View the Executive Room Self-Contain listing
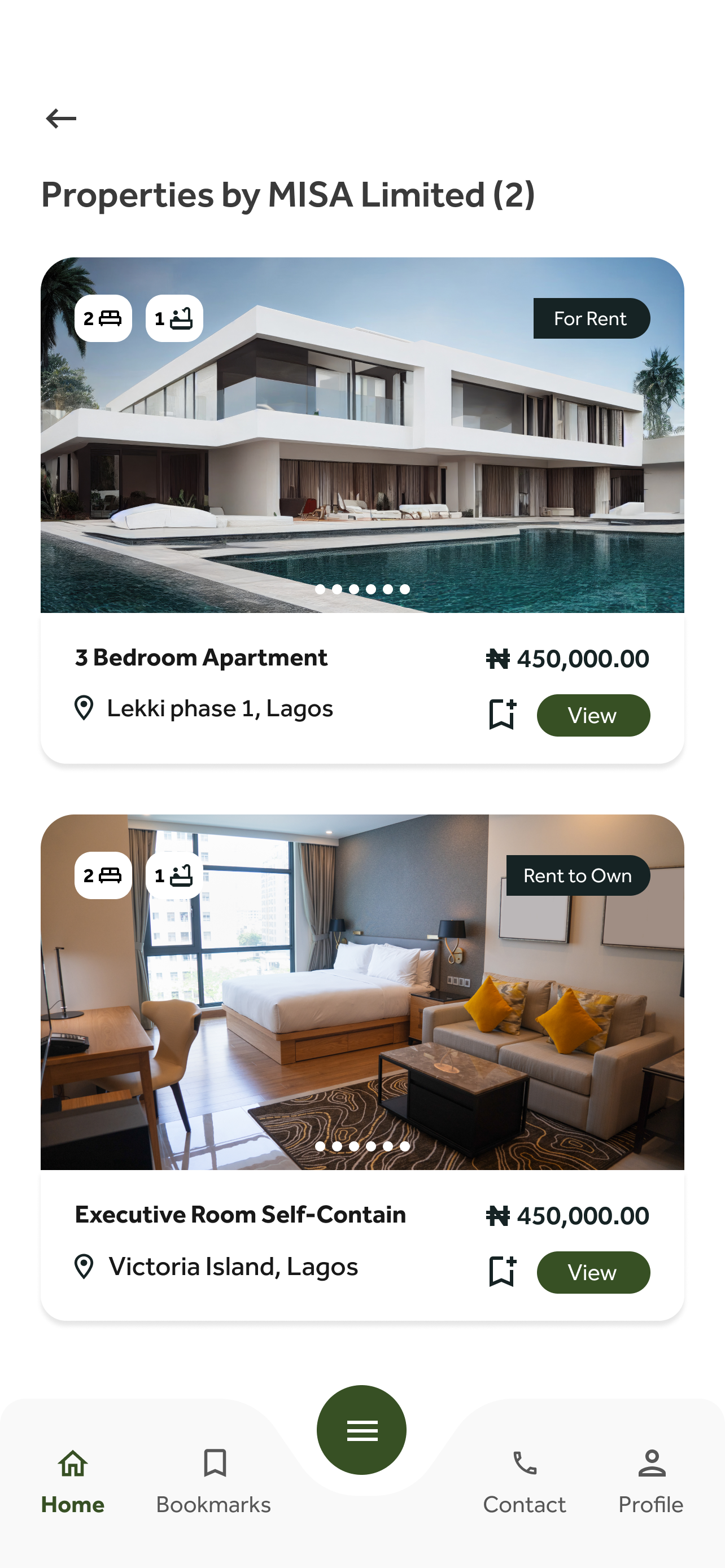This screenshot has height=1568, width=725. point(592,1272)
